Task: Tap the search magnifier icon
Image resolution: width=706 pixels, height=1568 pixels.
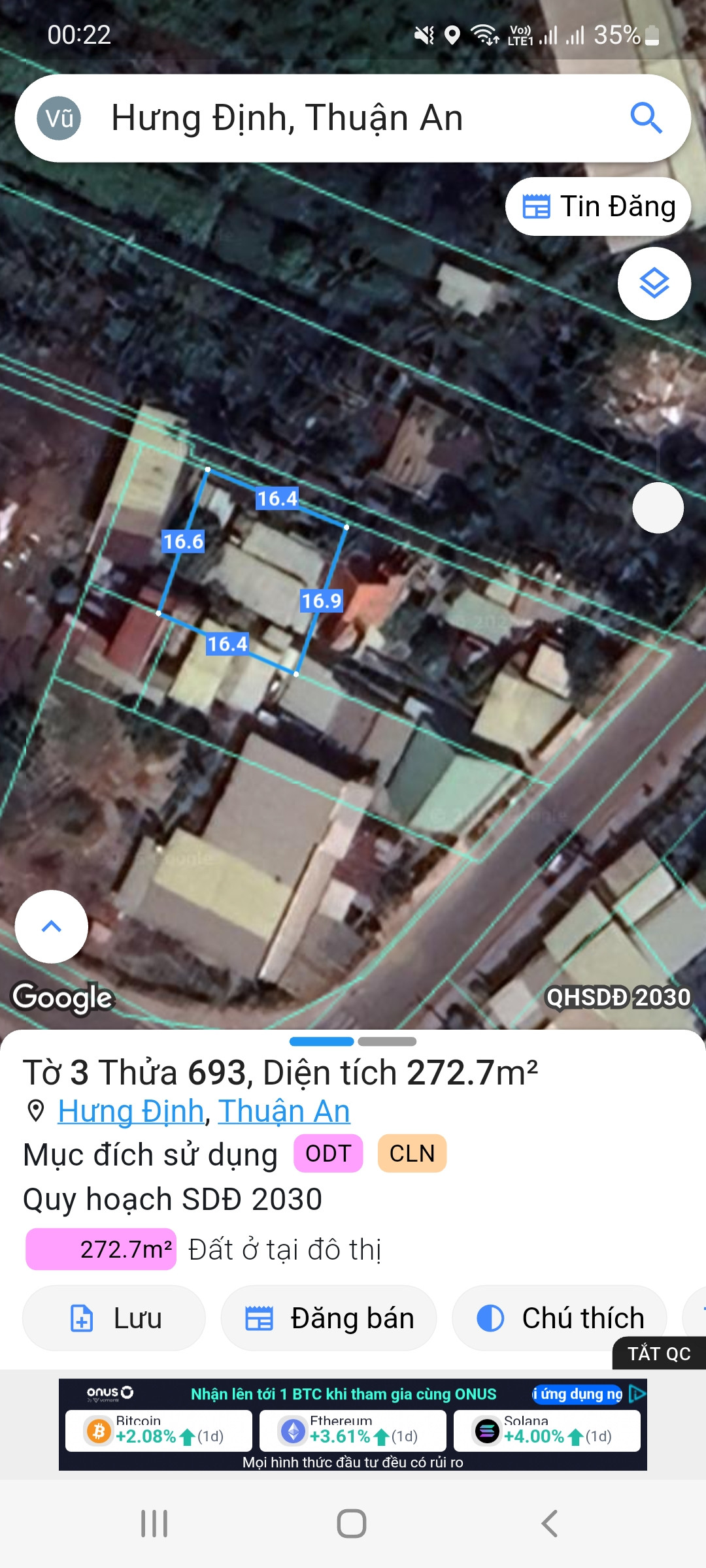Action: [x=646, y=118]
